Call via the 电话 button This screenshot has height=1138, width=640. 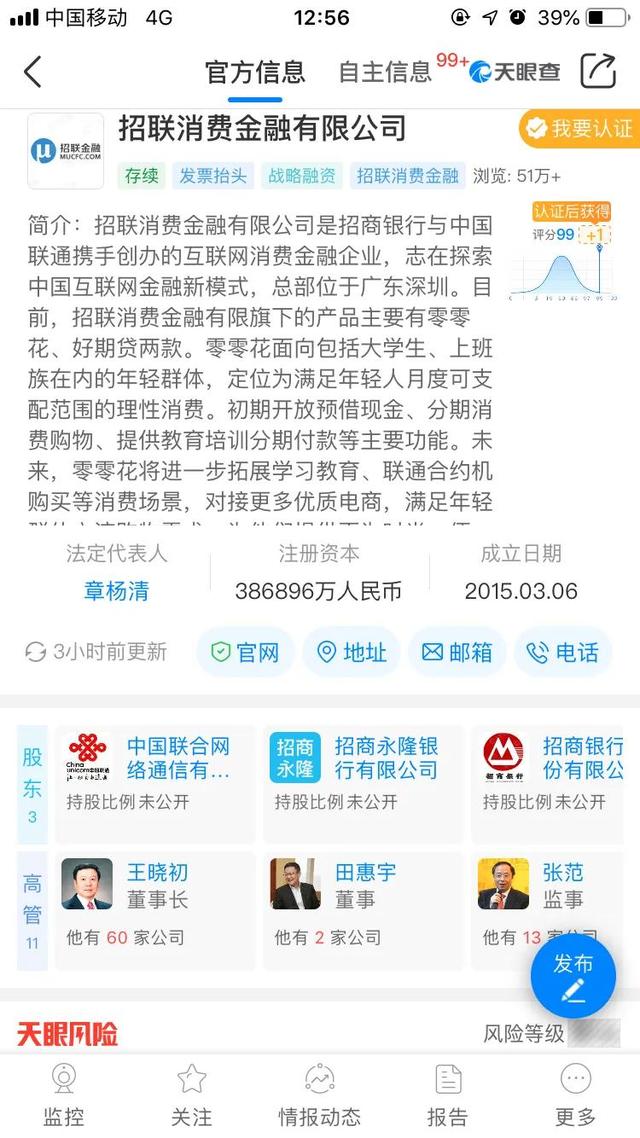coord(563,652)
